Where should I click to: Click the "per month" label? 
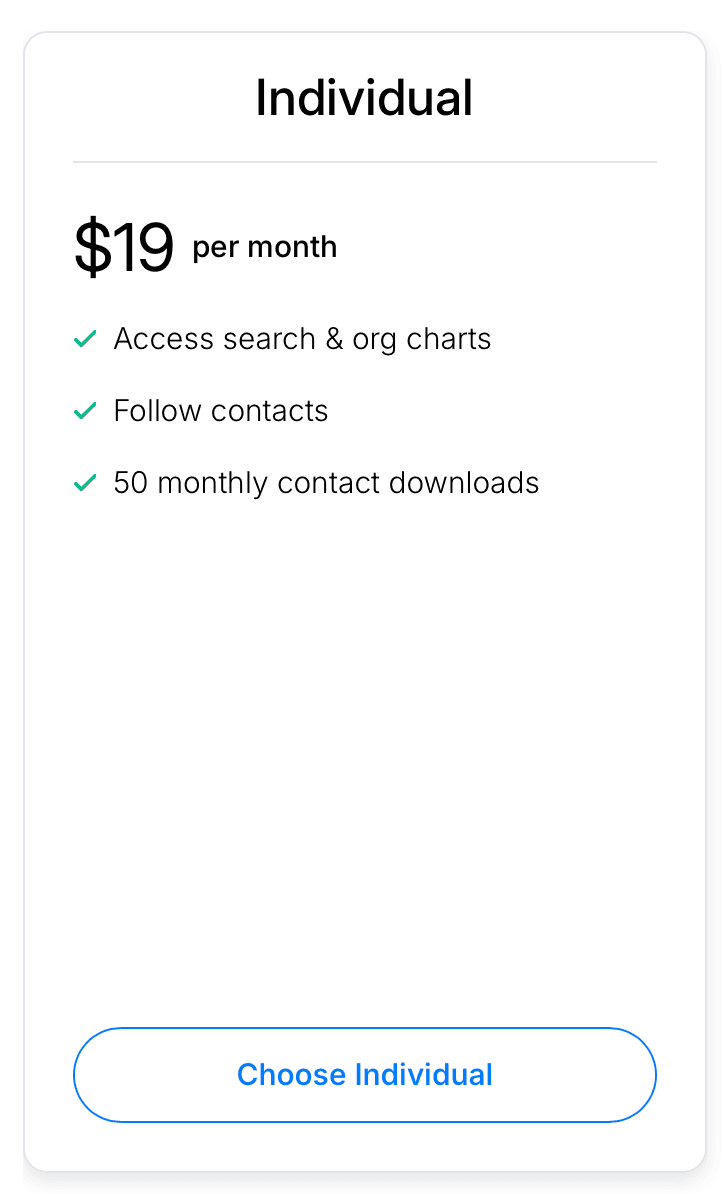click(264, 247)
